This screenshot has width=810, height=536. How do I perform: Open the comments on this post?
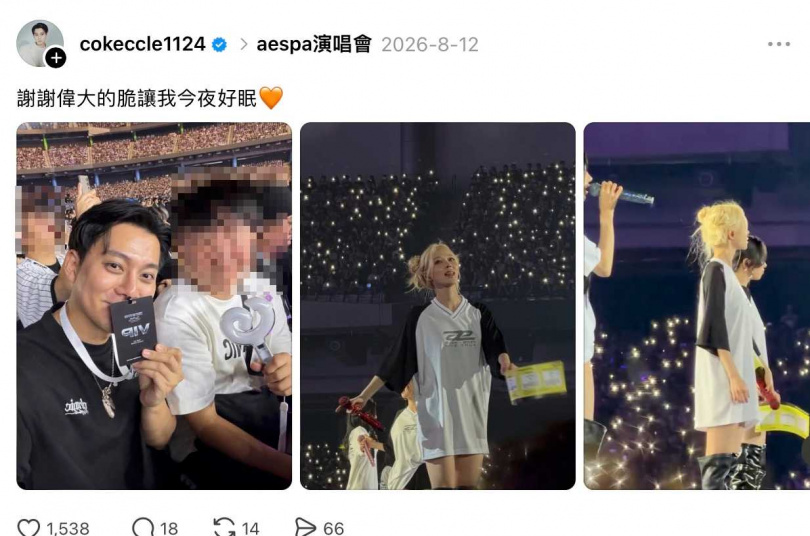point(143,528)
